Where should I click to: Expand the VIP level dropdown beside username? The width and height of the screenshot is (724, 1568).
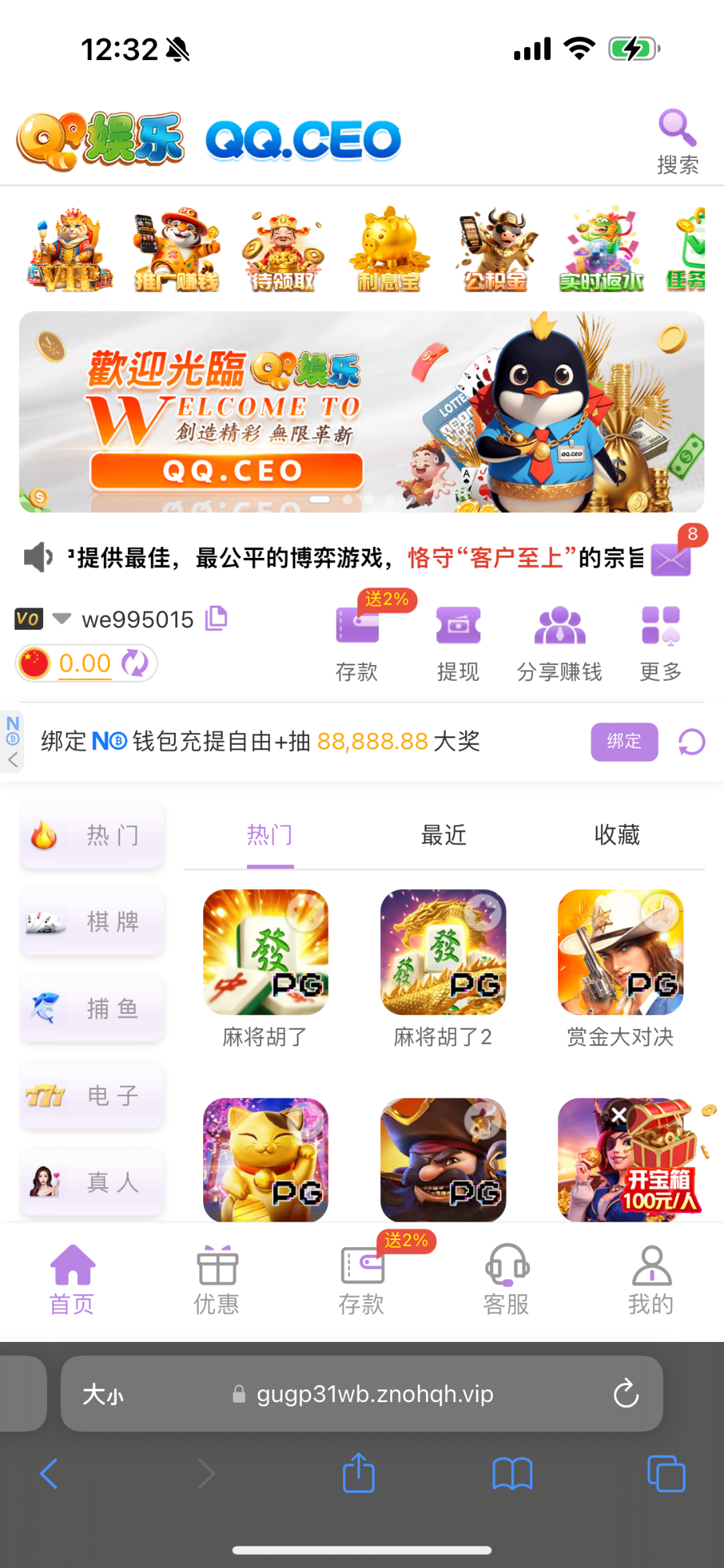pos(60,618)
